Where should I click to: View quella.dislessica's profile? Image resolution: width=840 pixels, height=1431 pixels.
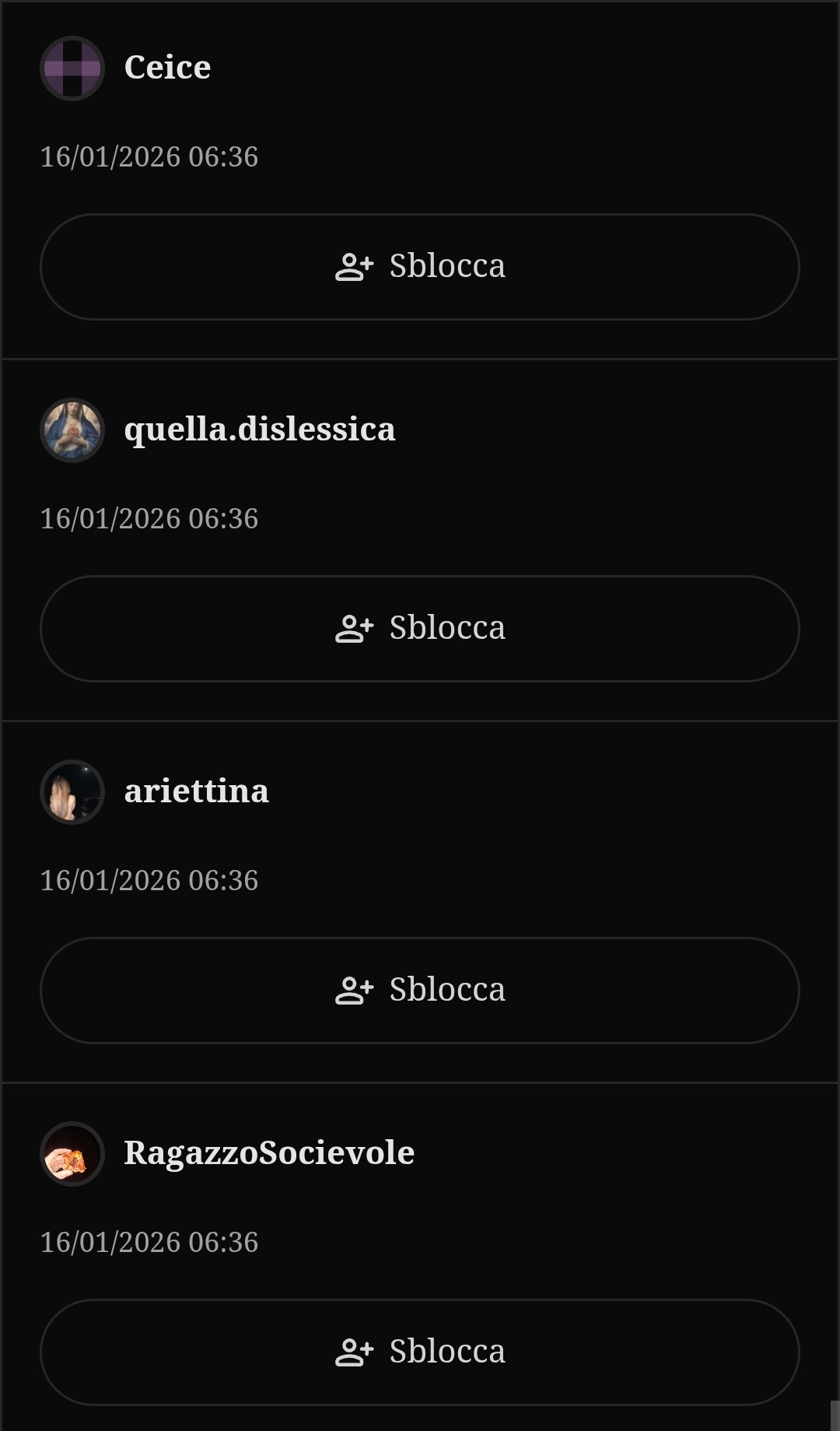coord(259,430)
